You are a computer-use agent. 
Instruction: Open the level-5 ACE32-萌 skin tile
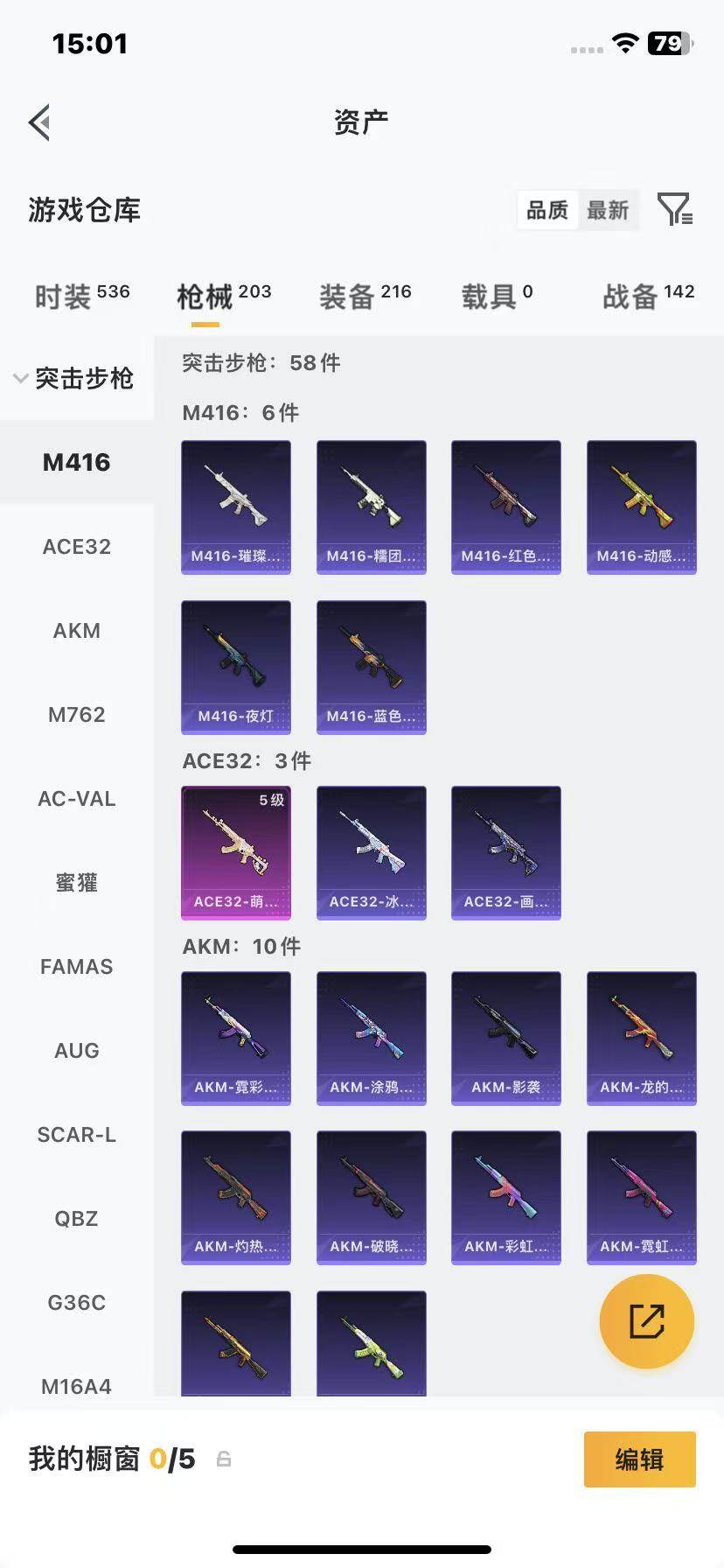pos(236,852)
